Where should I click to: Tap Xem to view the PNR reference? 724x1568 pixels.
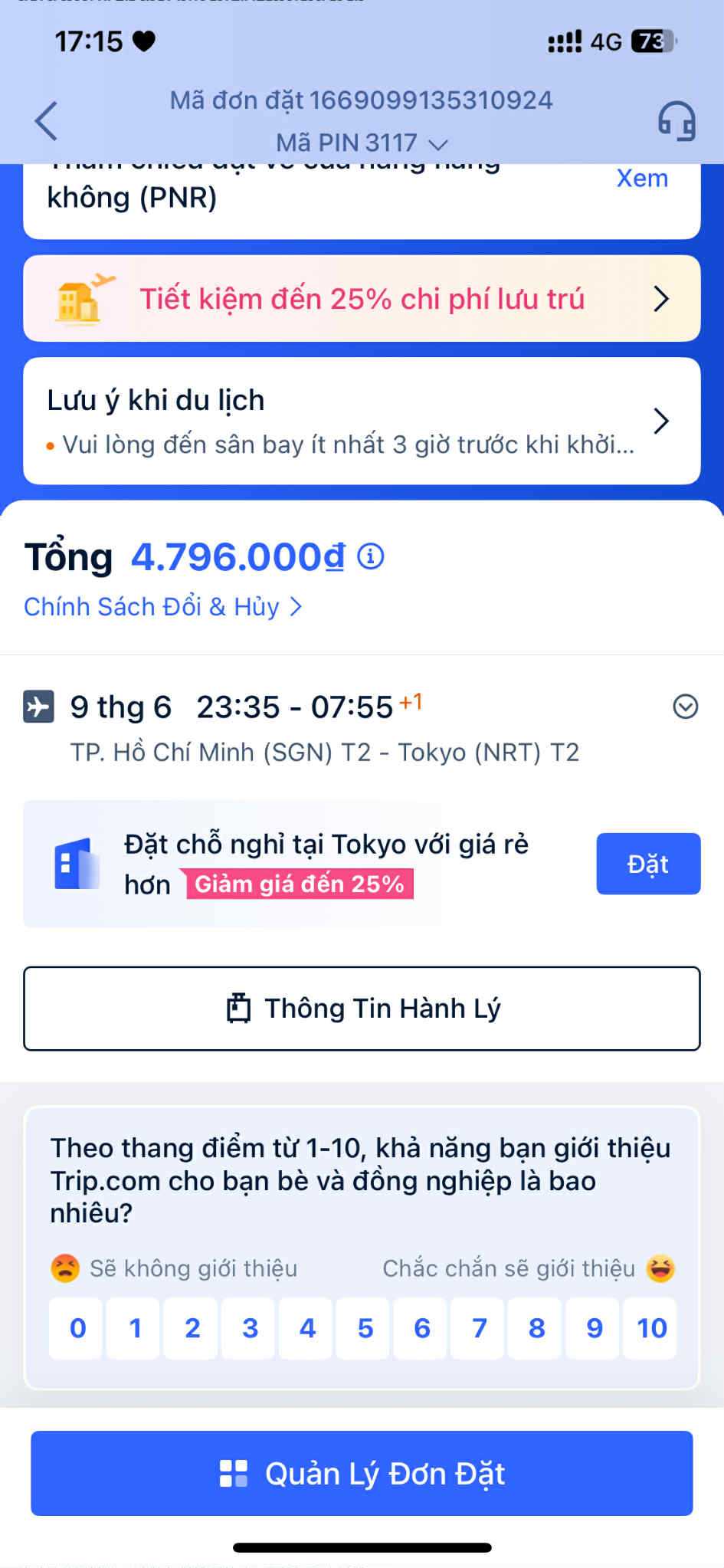click(642, 179)
